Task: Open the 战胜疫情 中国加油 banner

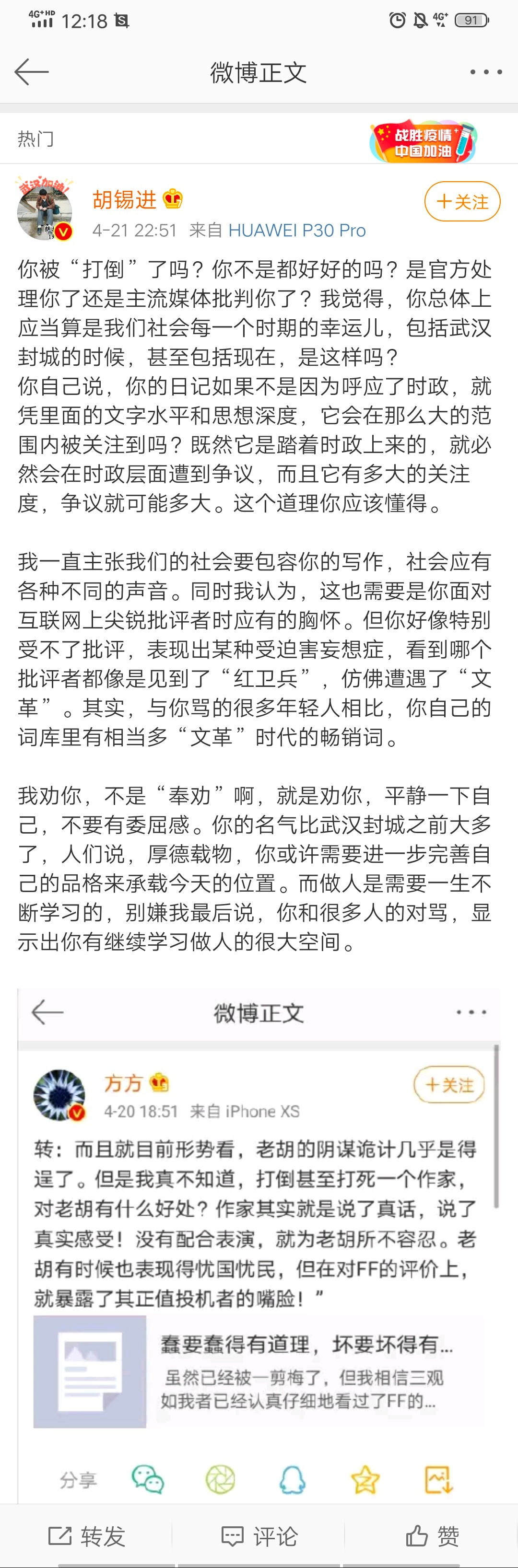Action: pos(423,142)
